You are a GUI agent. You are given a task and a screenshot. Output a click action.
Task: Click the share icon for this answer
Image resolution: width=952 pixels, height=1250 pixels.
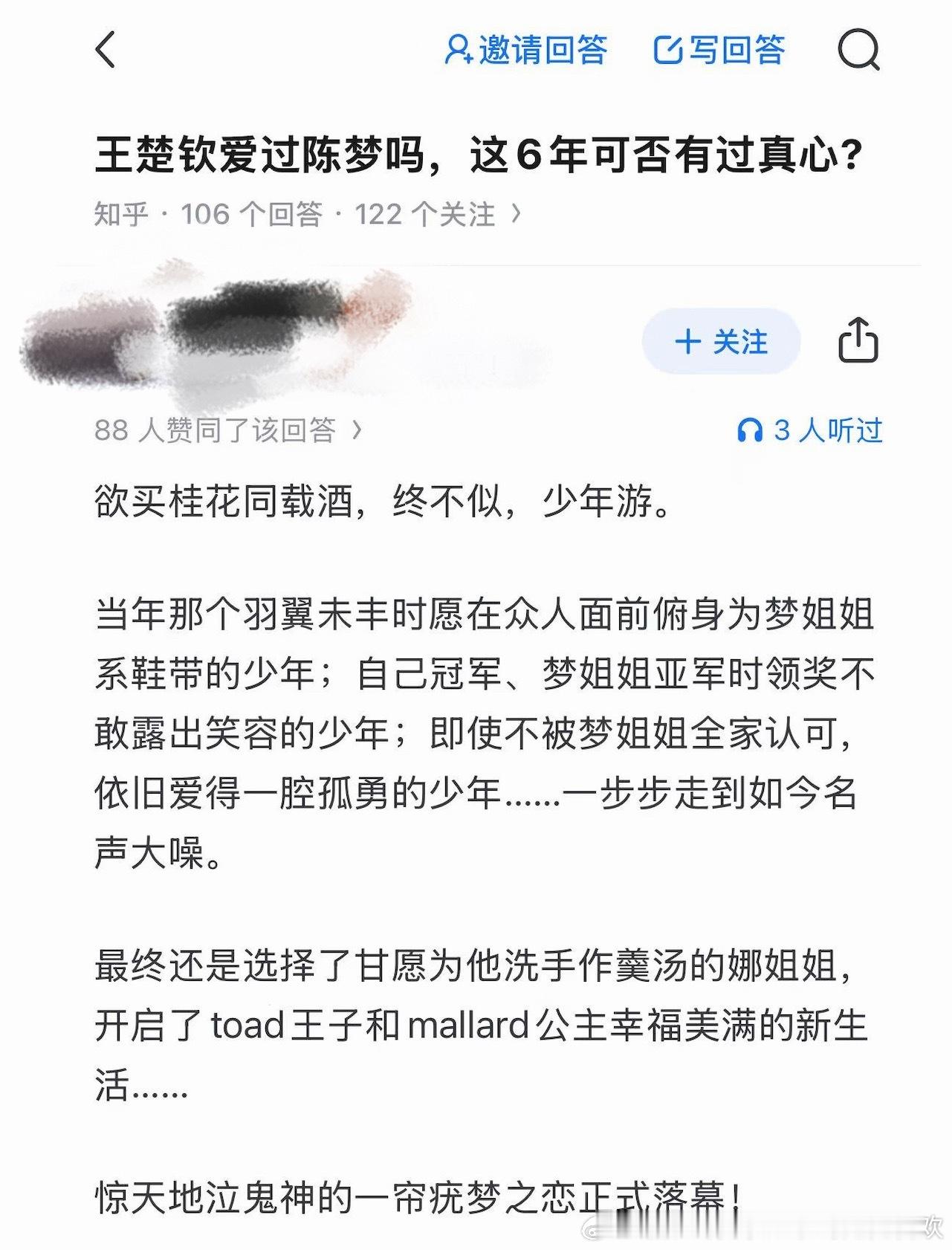tap(858, 343)
